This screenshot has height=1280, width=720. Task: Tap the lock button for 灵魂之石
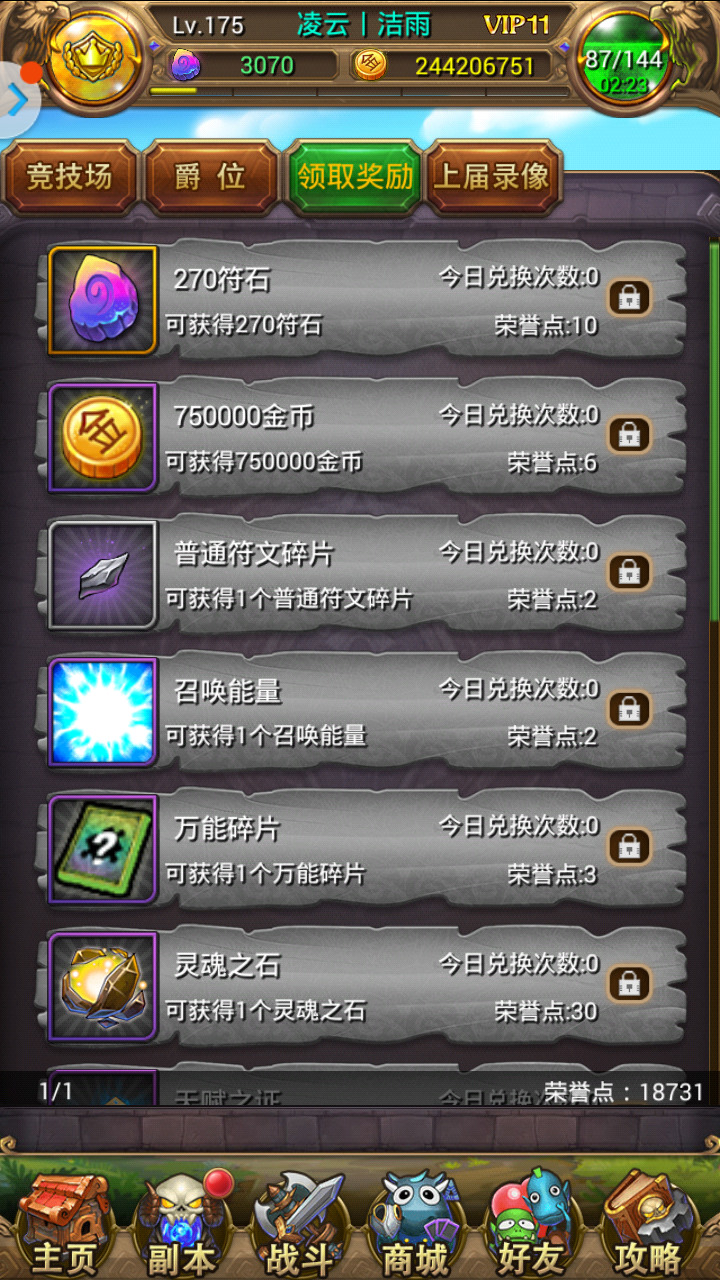click(629, 983)
